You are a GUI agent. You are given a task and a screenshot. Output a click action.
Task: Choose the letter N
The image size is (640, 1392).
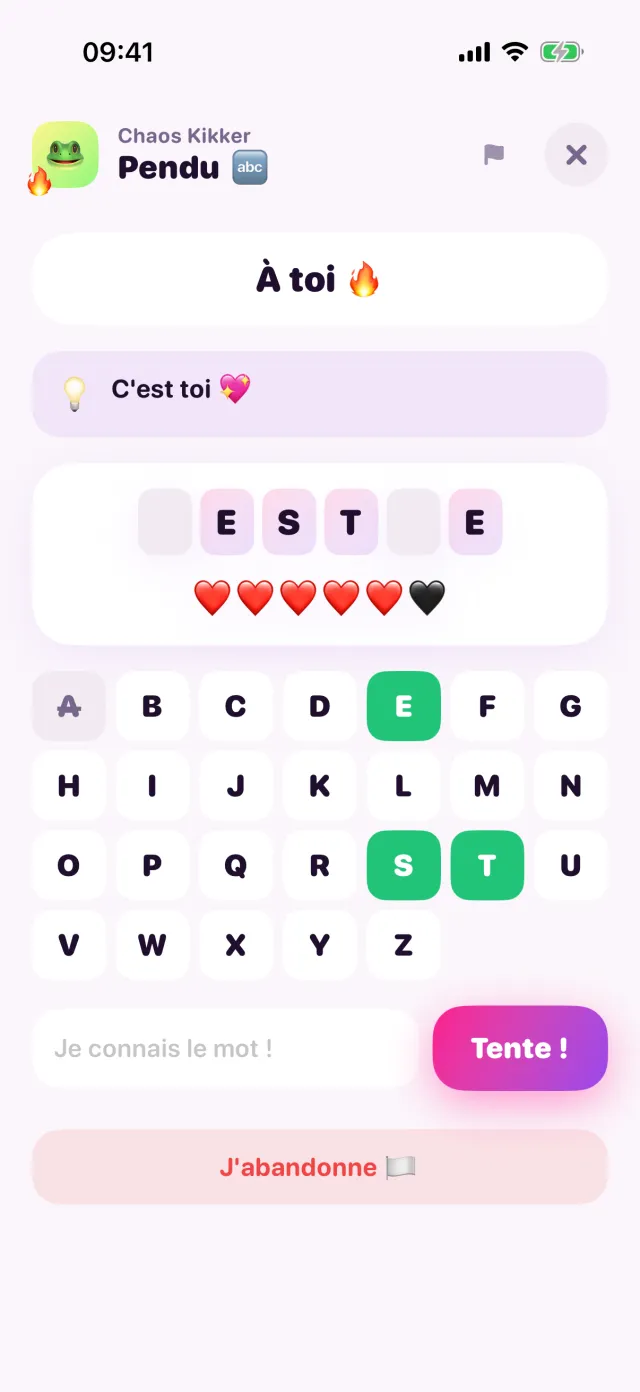pyautogui.click(x=571, y=786)
